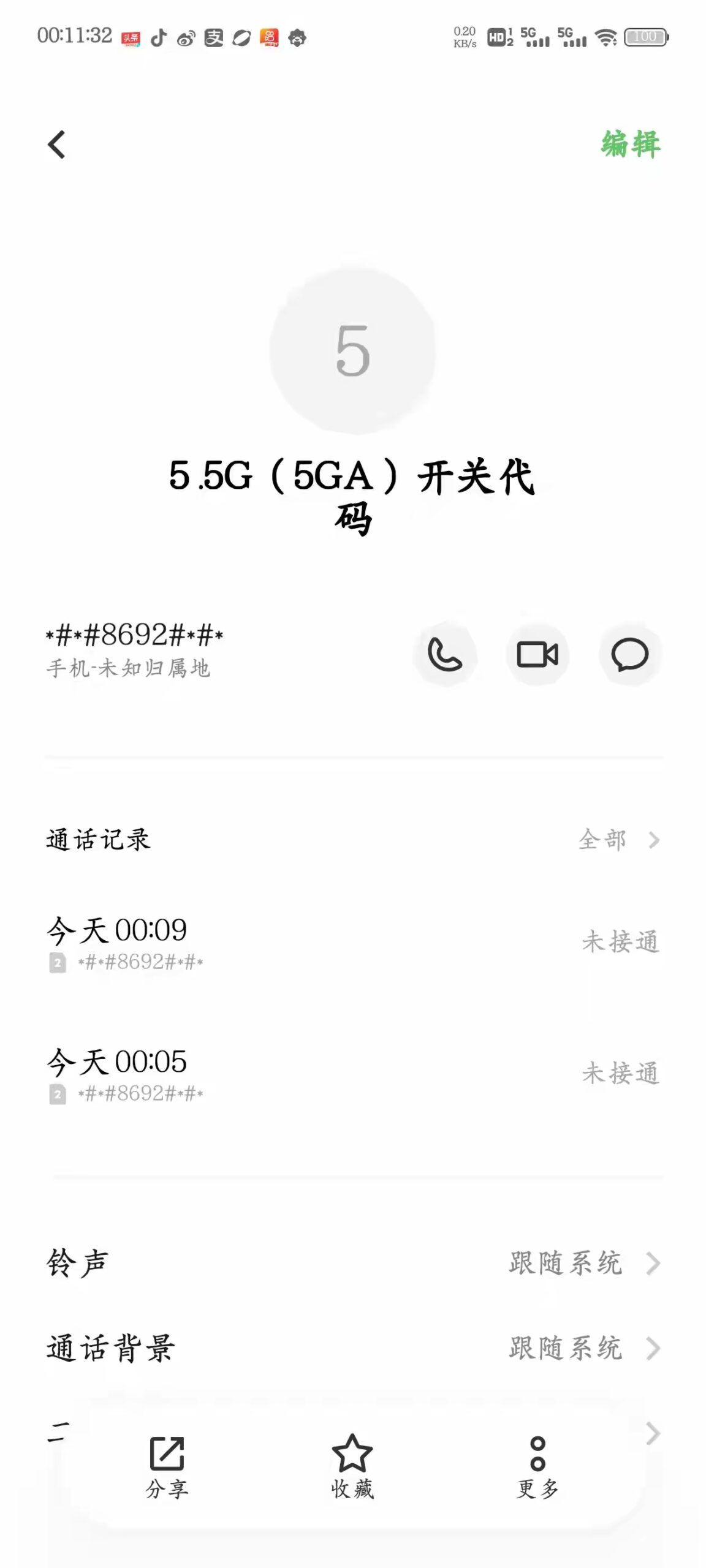
Task: Tap the voice call icon to dial *#*#8692#*#*
Action: pyautogui.click(x=445, y=654)
